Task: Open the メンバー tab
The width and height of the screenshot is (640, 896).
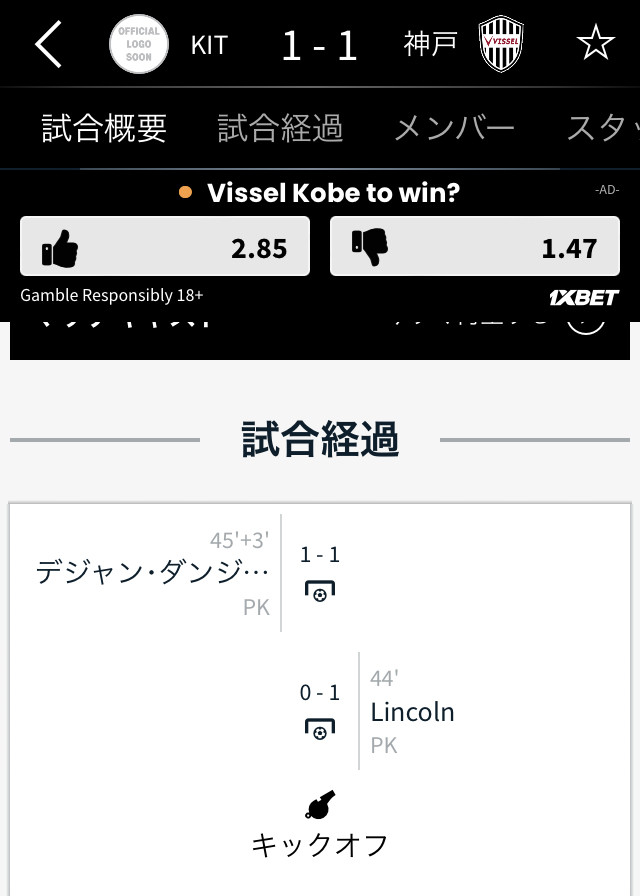Action: pyautogui.click(x=454, y=128)
